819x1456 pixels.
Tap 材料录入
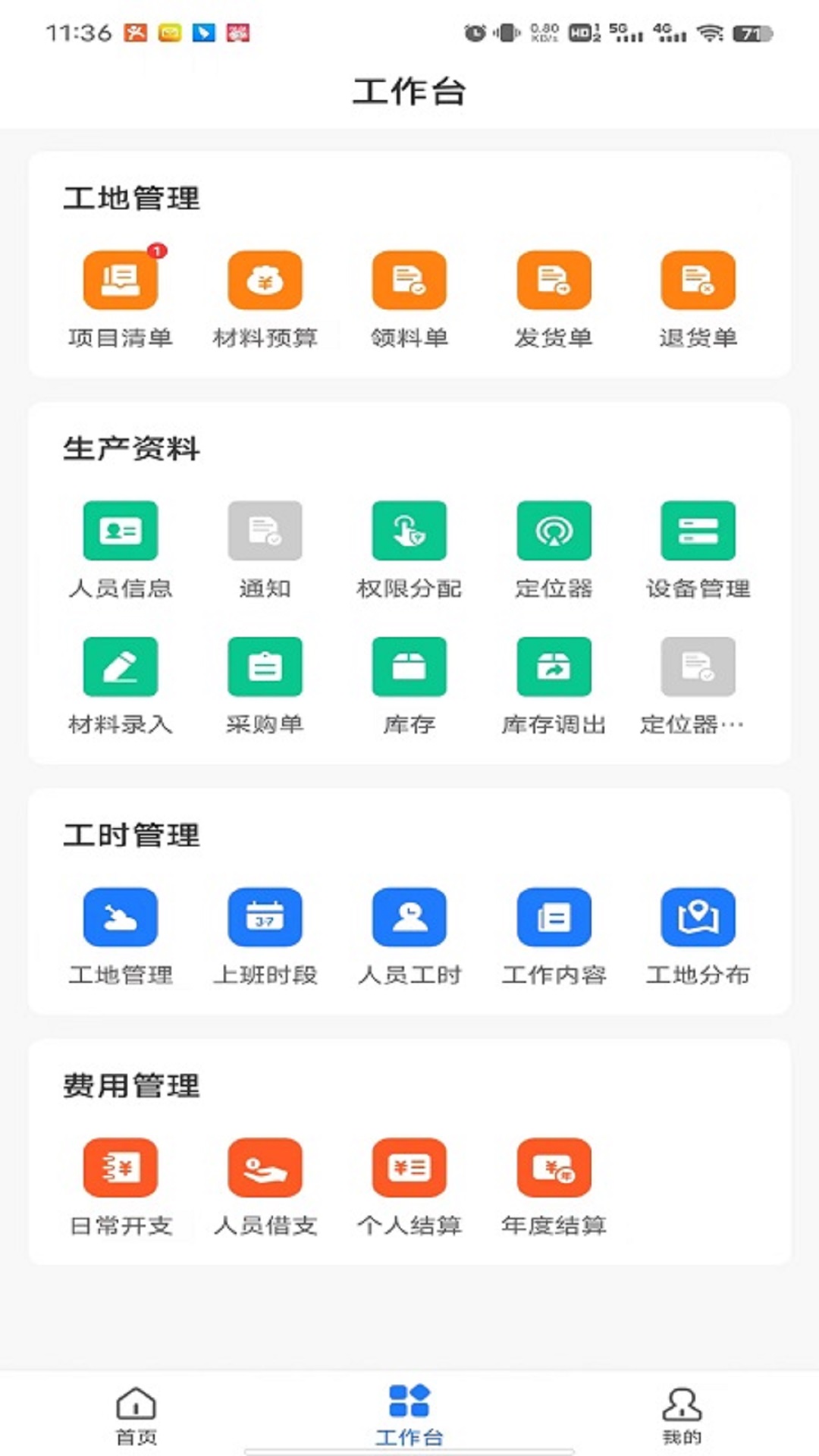pyautogui.click(x=121, y=667)
